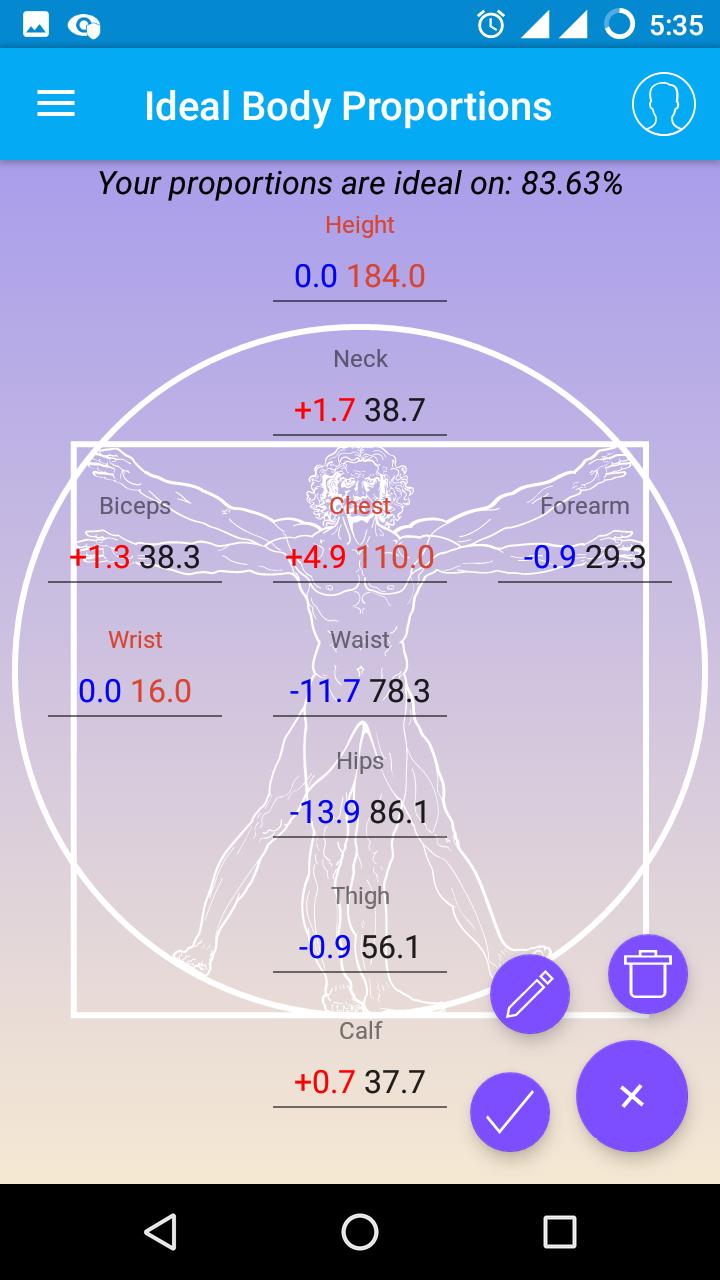Select the Waist measurement field

pos(360,691)
